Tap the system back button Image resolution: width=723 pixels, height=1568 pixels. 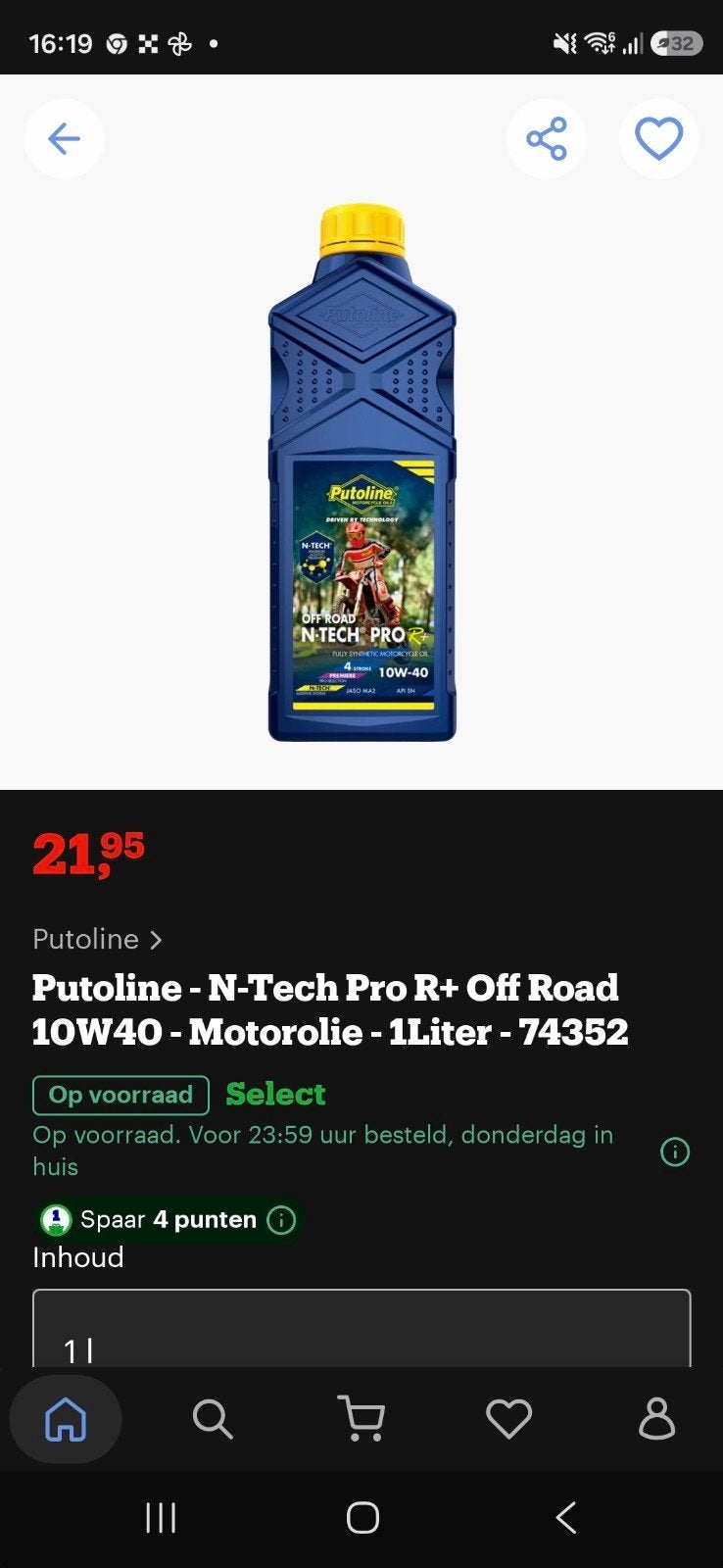565,1518
